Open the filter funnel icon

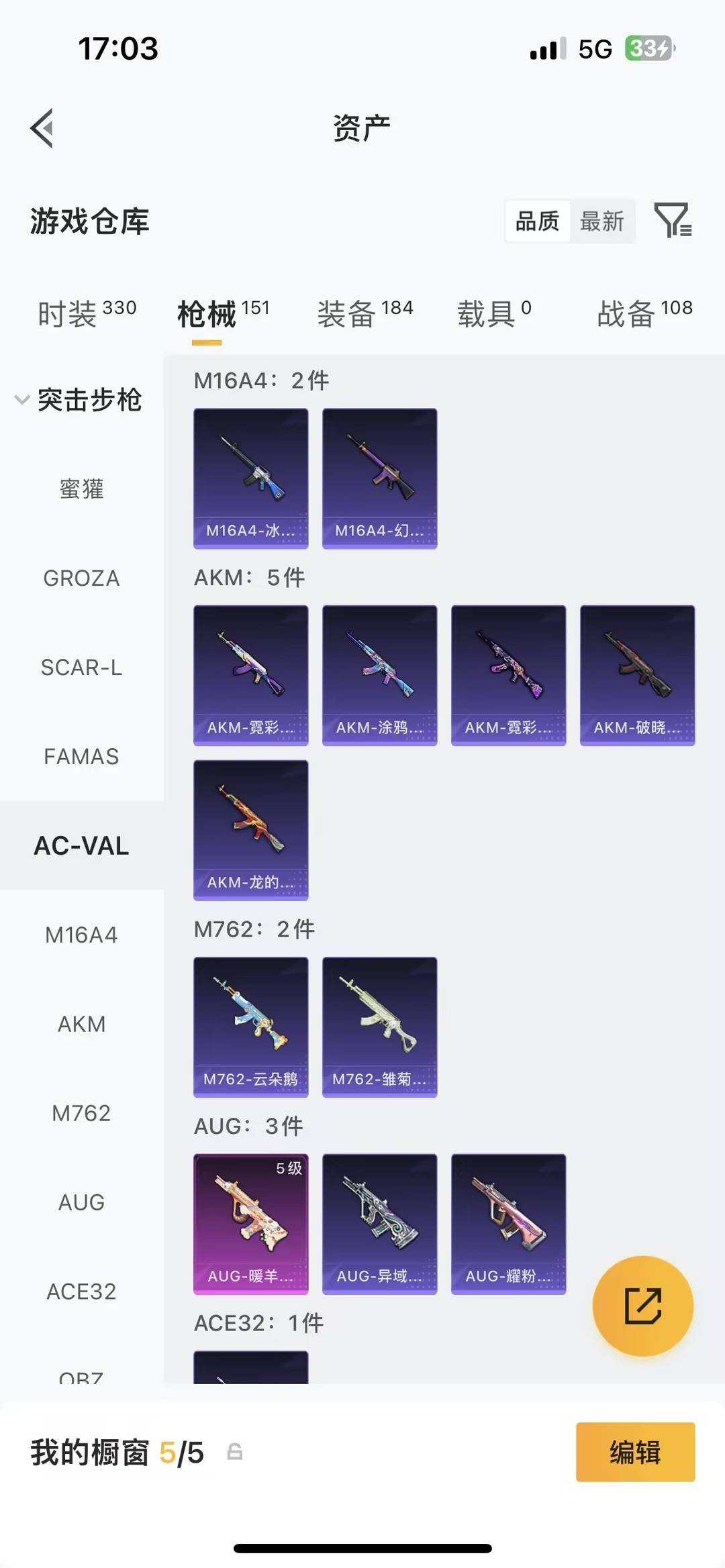[673, 220]
